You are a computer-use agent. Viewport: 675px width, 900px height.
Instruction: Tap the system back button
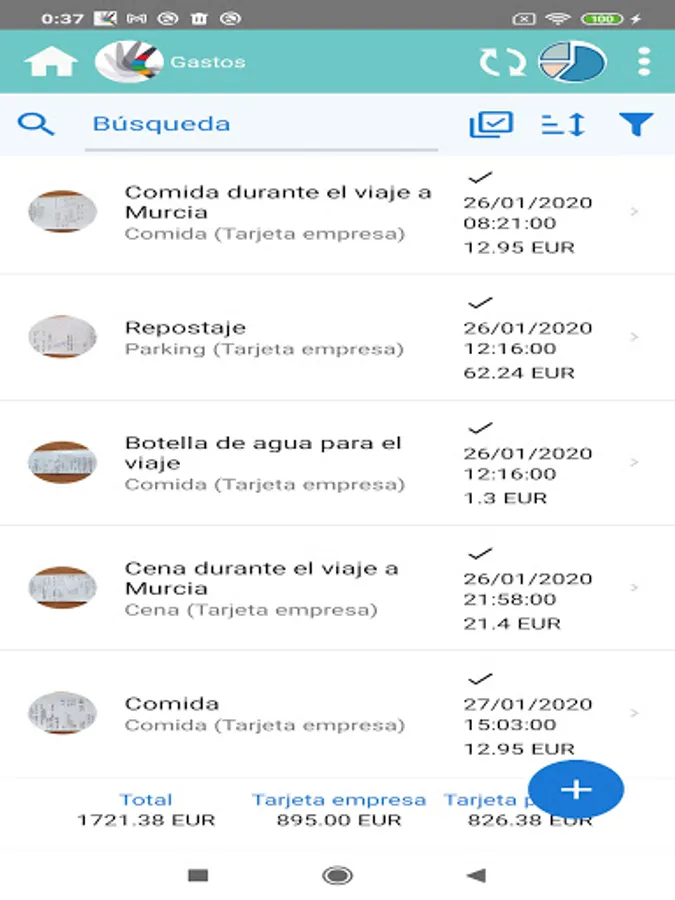[476, 876]
